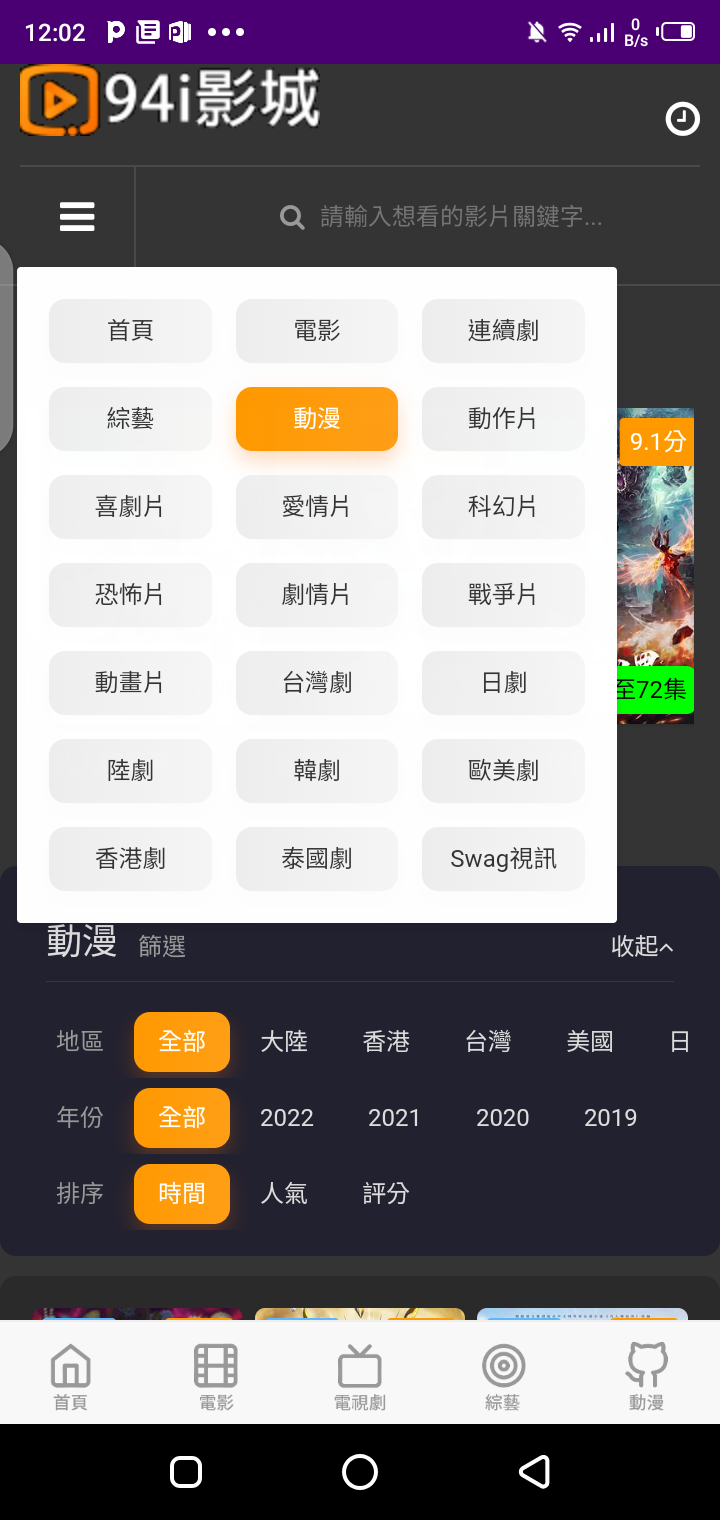Screen dimensions: 720x1520
Task: Choose the 連續劇 category chip
Action: (x=503, y=331)
